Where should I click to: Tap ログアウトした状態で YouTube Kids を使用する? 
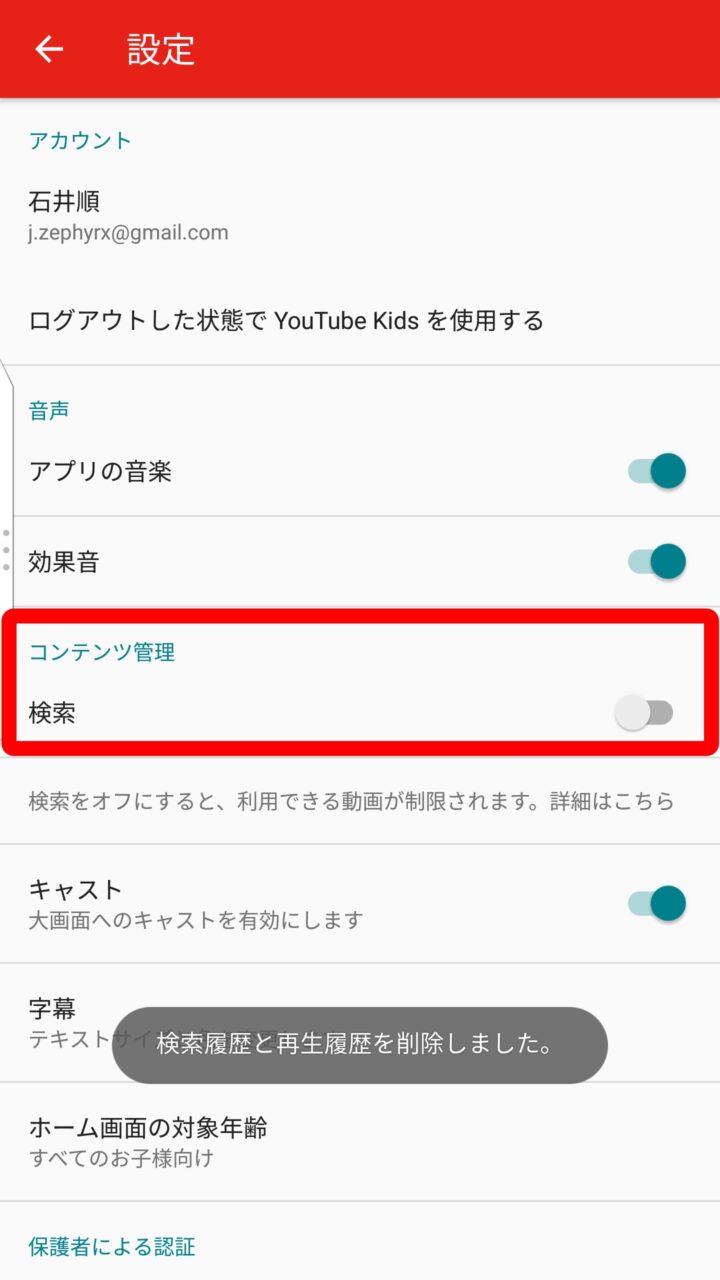[286, 321]
